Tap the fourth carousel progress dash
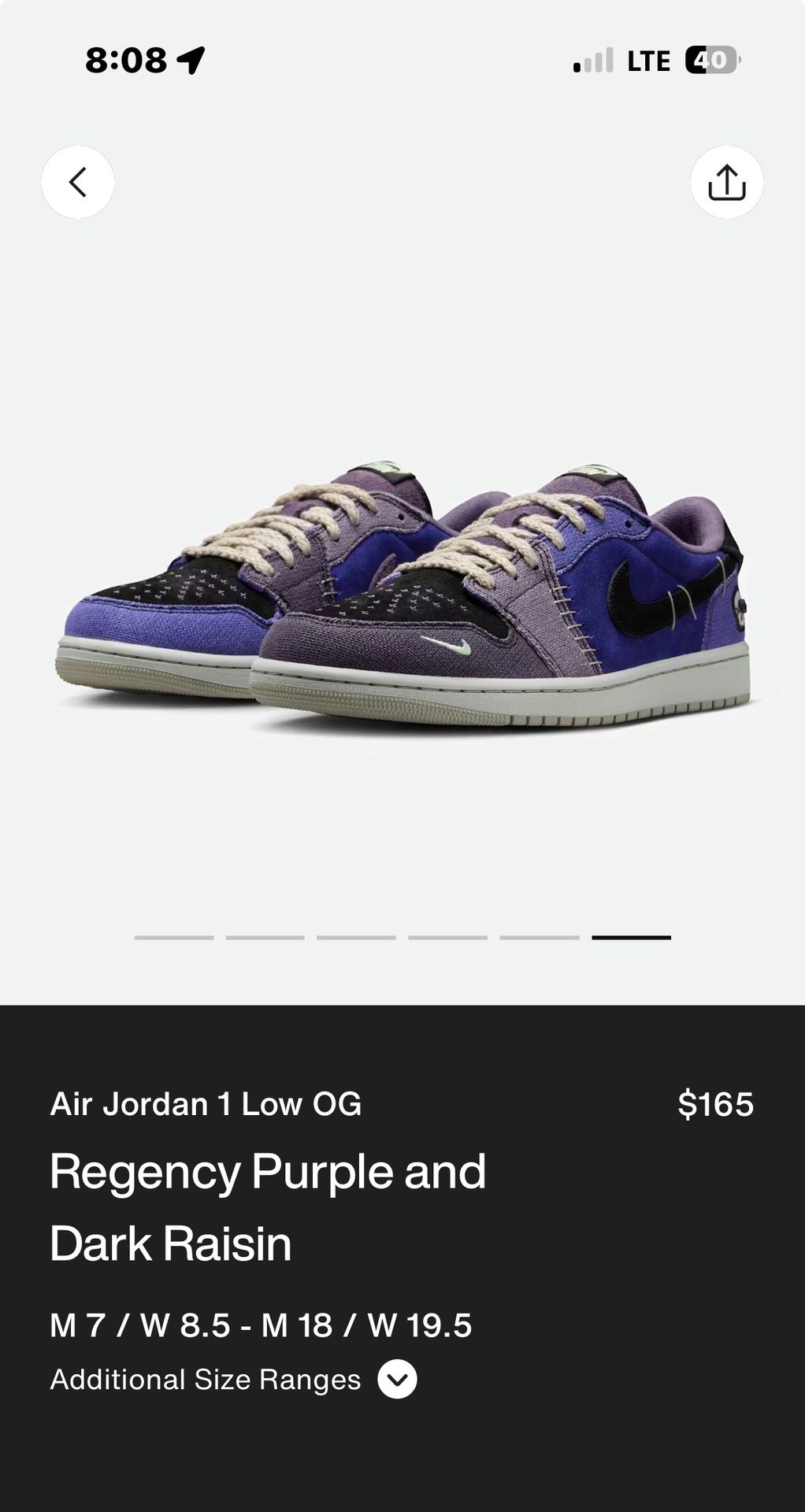 point(449,937)
